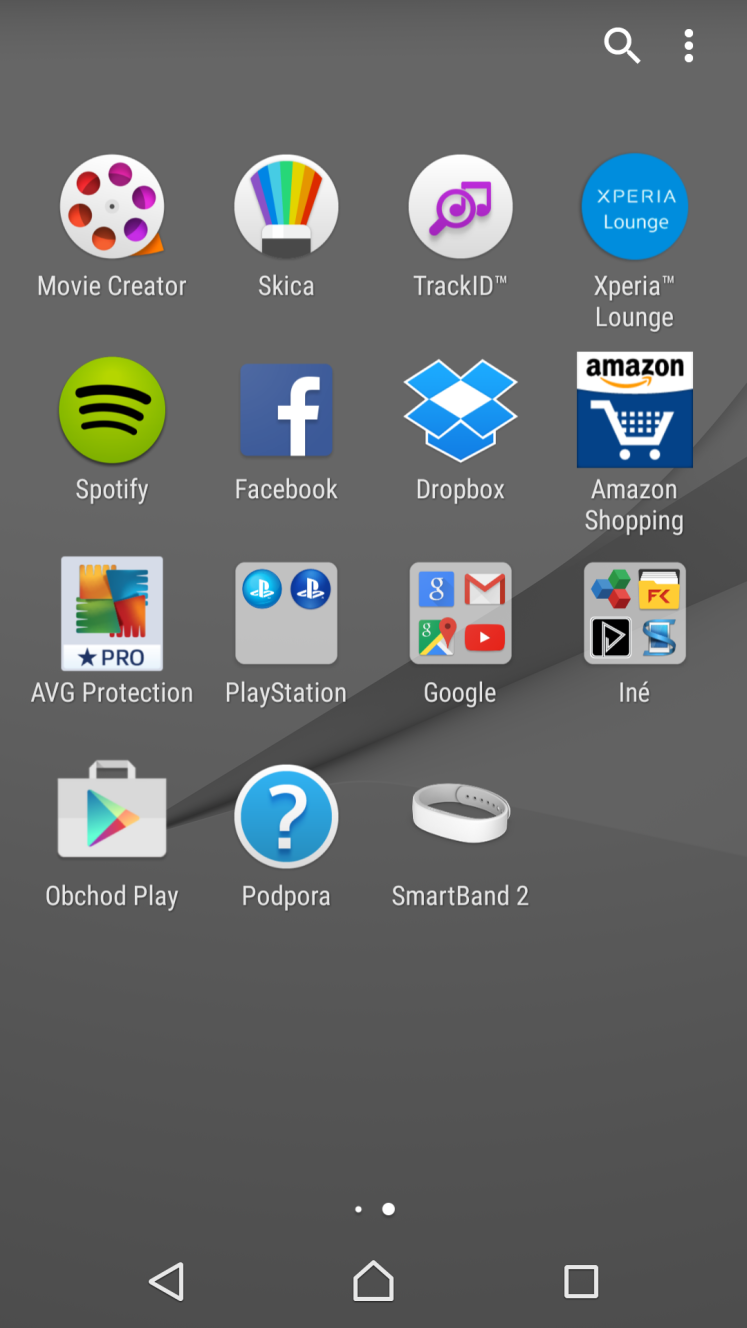Go to the home screen
Viewport: 747px width, 1328px height.
(x=373, y=1281)
